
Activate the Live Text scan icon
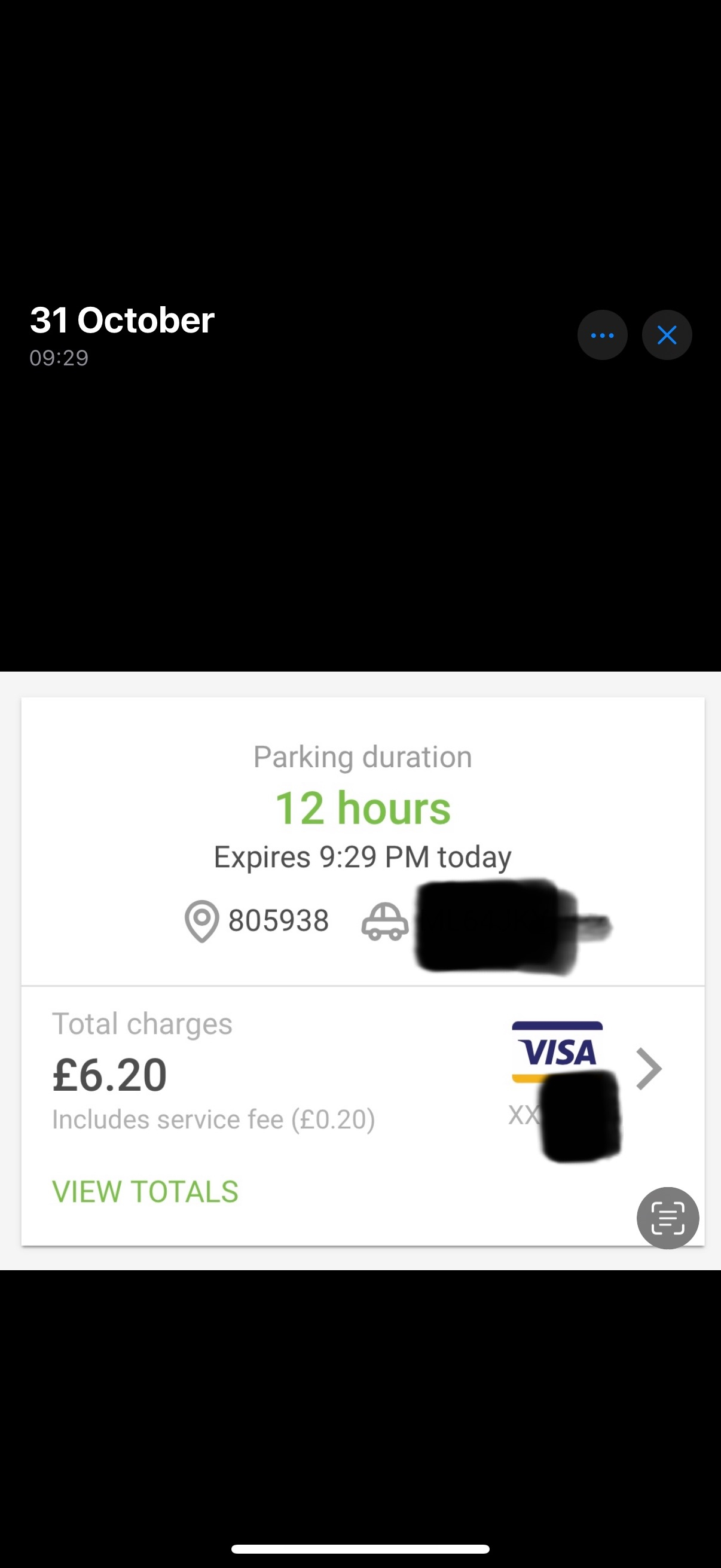pyautogui.click(x=667, y=1218)
